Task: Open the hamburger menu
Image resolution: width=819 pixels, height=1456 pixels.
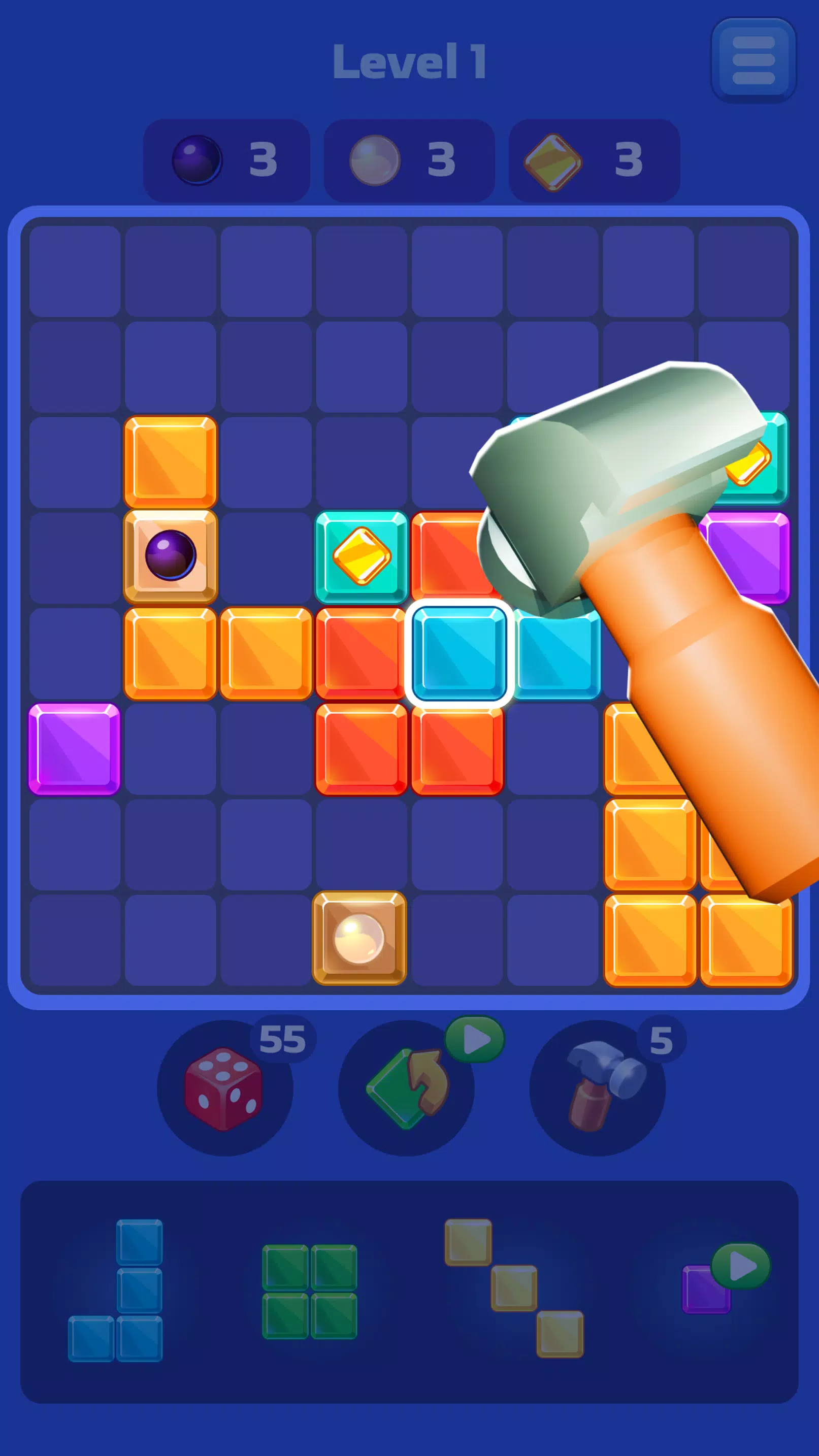Action: tap(753, 60)
